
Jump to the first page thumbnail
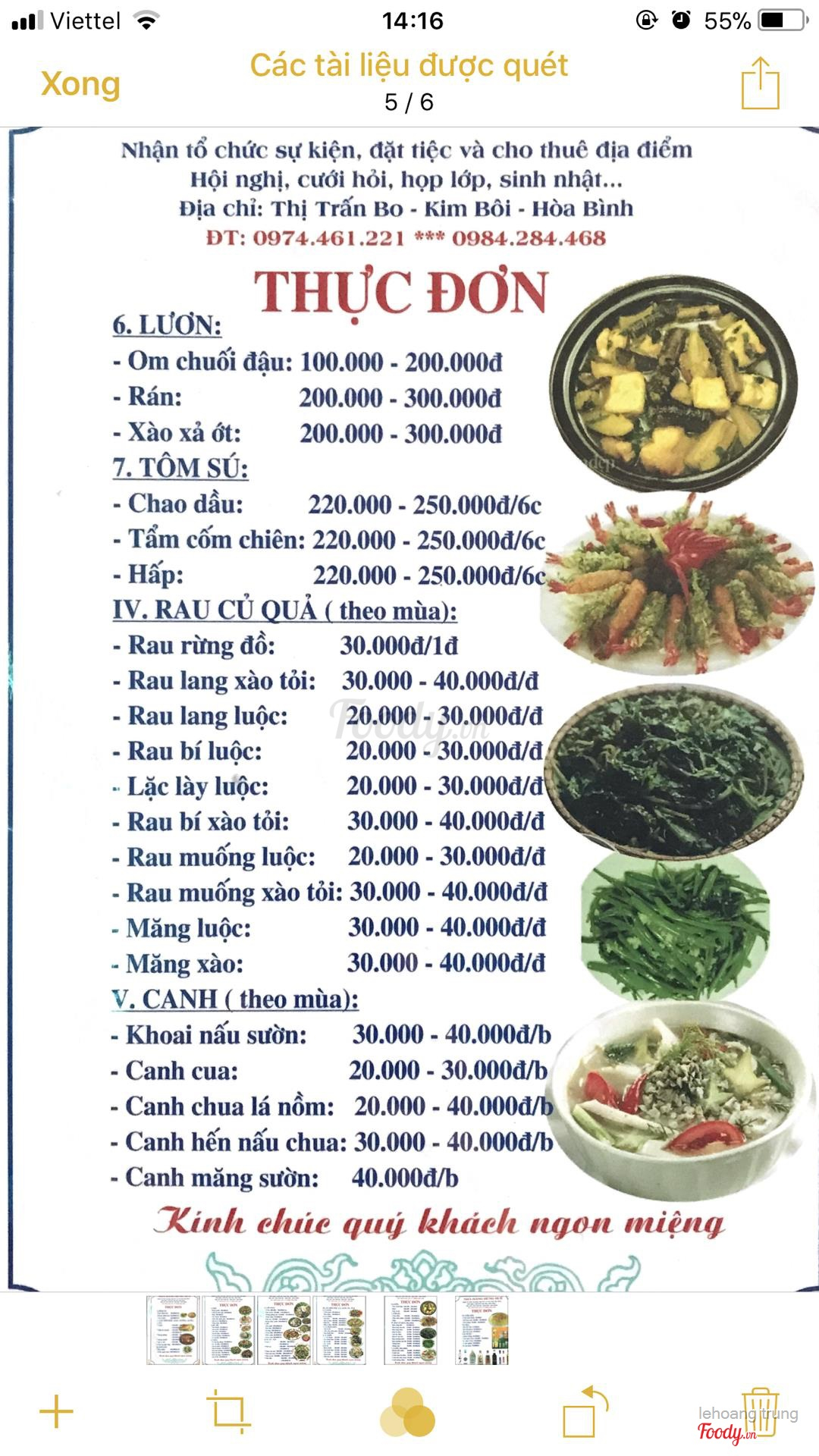click(173, 1330)
